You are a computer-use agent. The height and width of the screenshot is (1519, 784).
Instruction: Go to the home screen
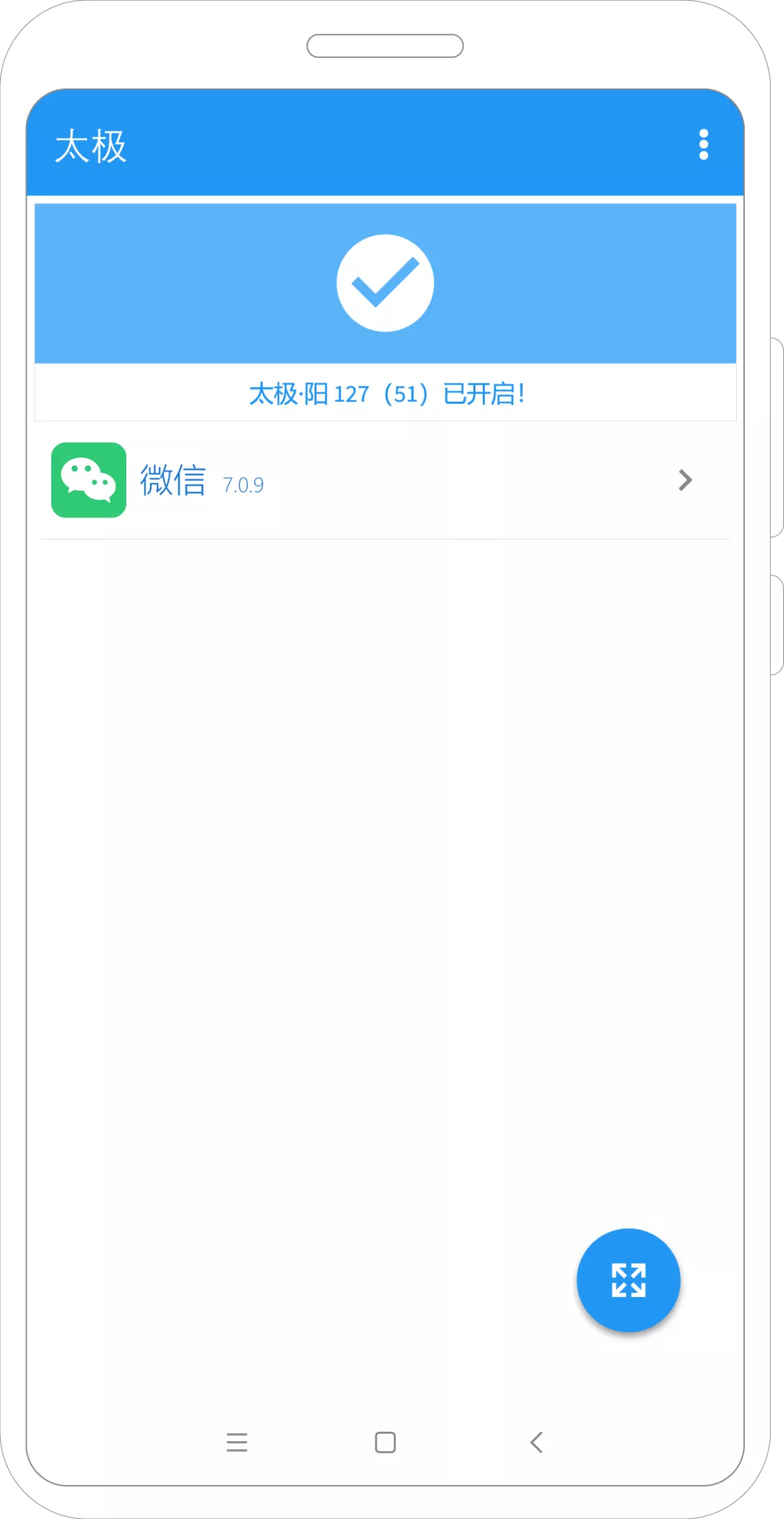tap(385, 1442)
